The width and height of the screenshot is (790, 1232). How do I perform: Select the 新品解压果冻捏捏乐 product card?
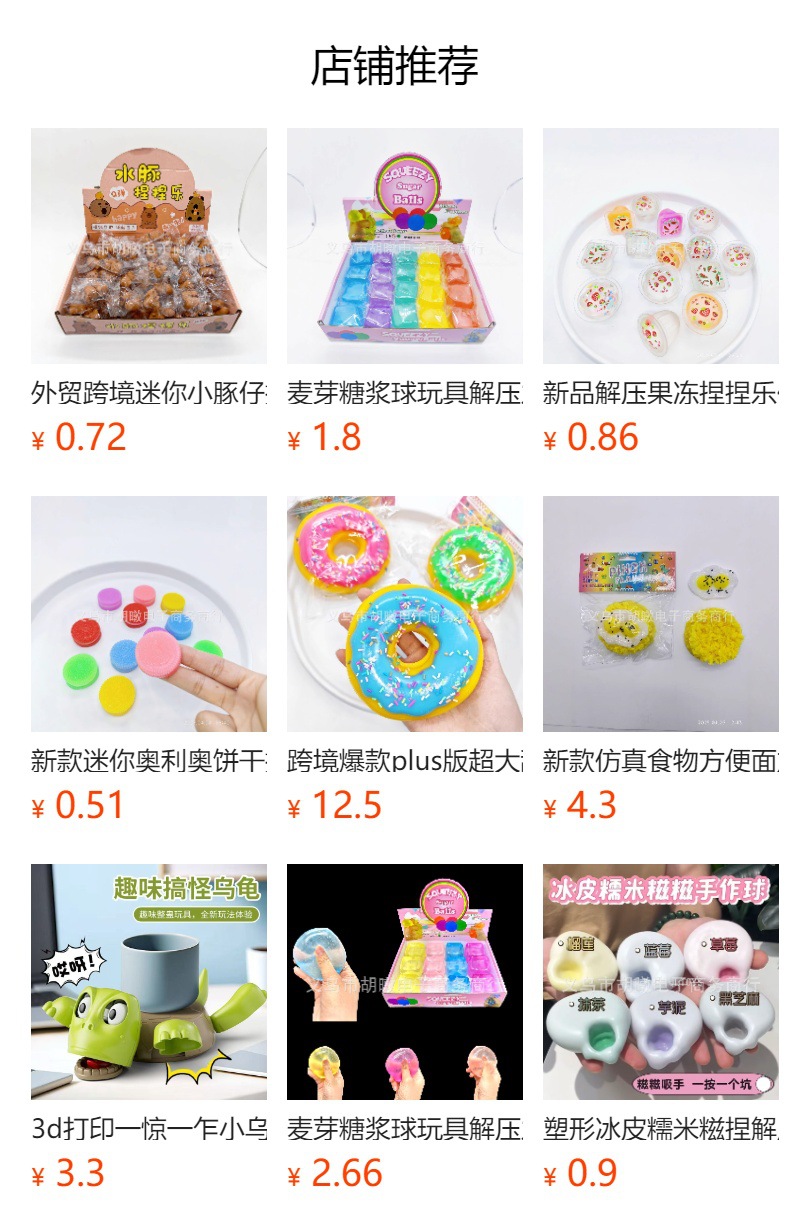tap(661, 246)
